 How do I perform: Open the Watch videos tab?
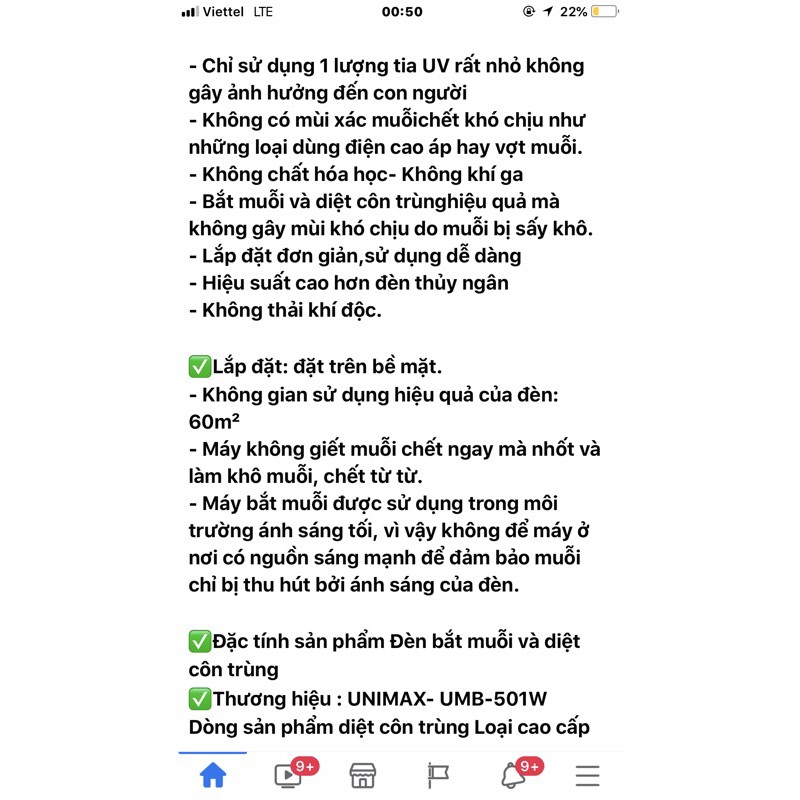[x=286, y=775]
